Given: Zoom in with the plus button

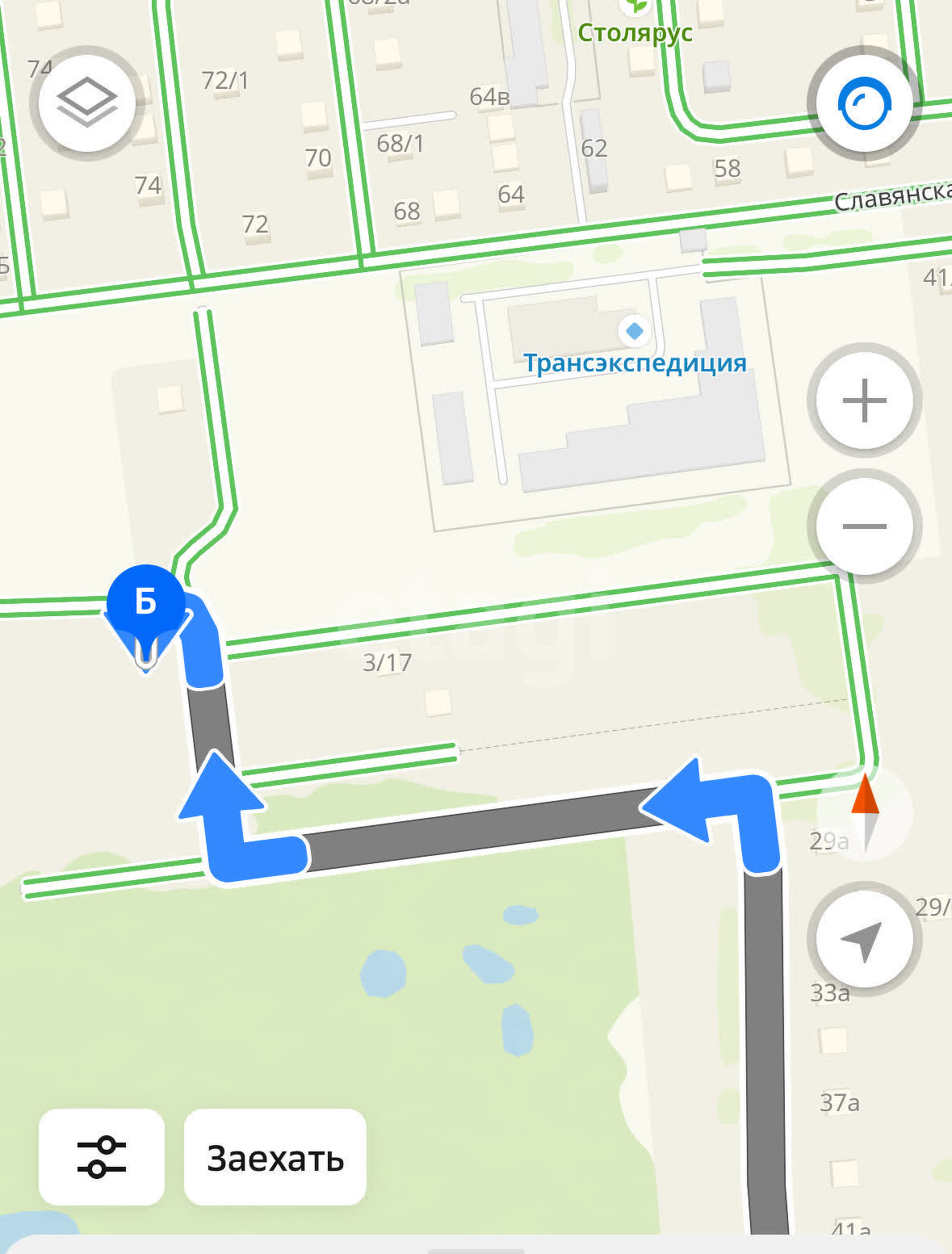Looking at the screenshot, I should (864, 401).
